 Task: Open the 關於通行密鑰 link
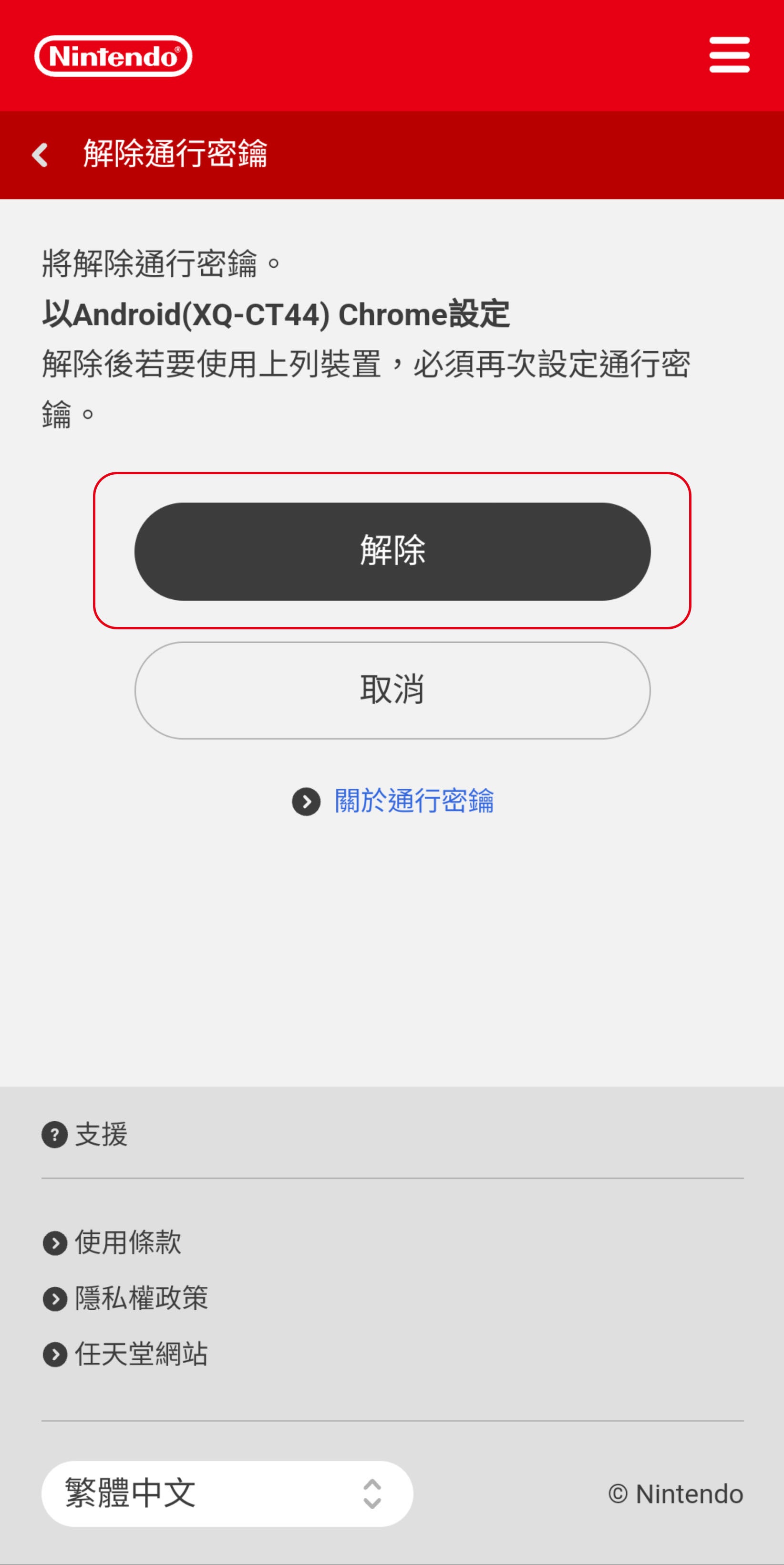point(413,801)
